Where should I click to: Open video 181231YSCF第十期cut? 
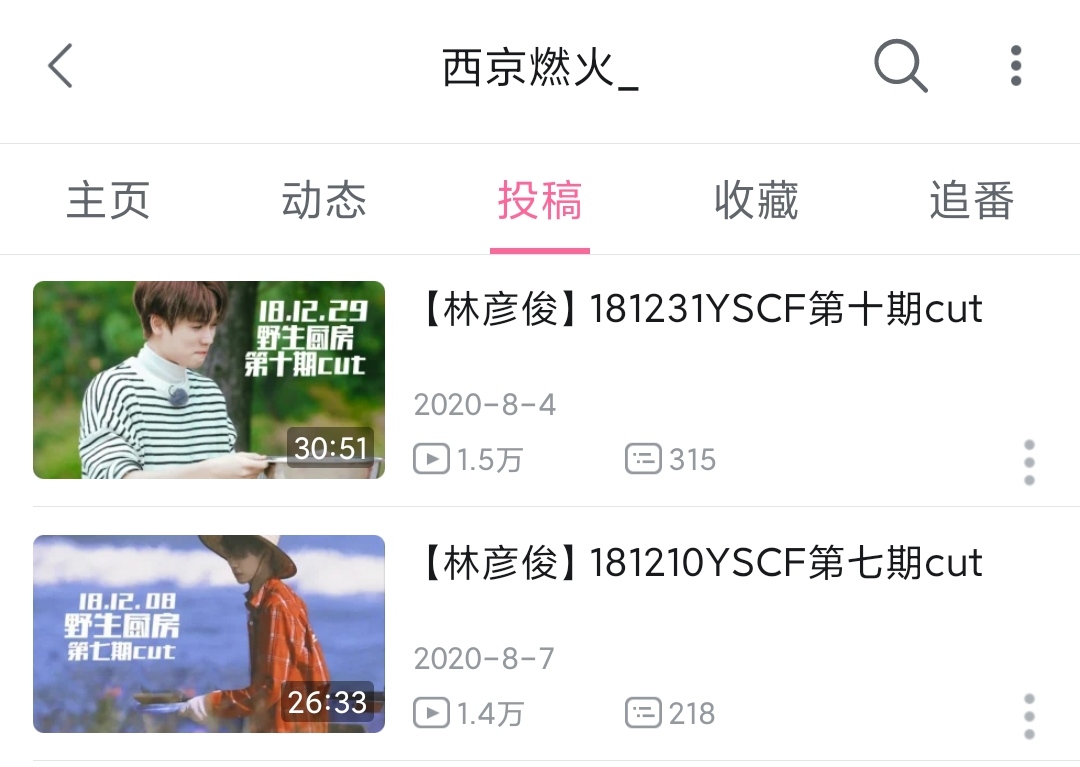(x=698, y=310)
